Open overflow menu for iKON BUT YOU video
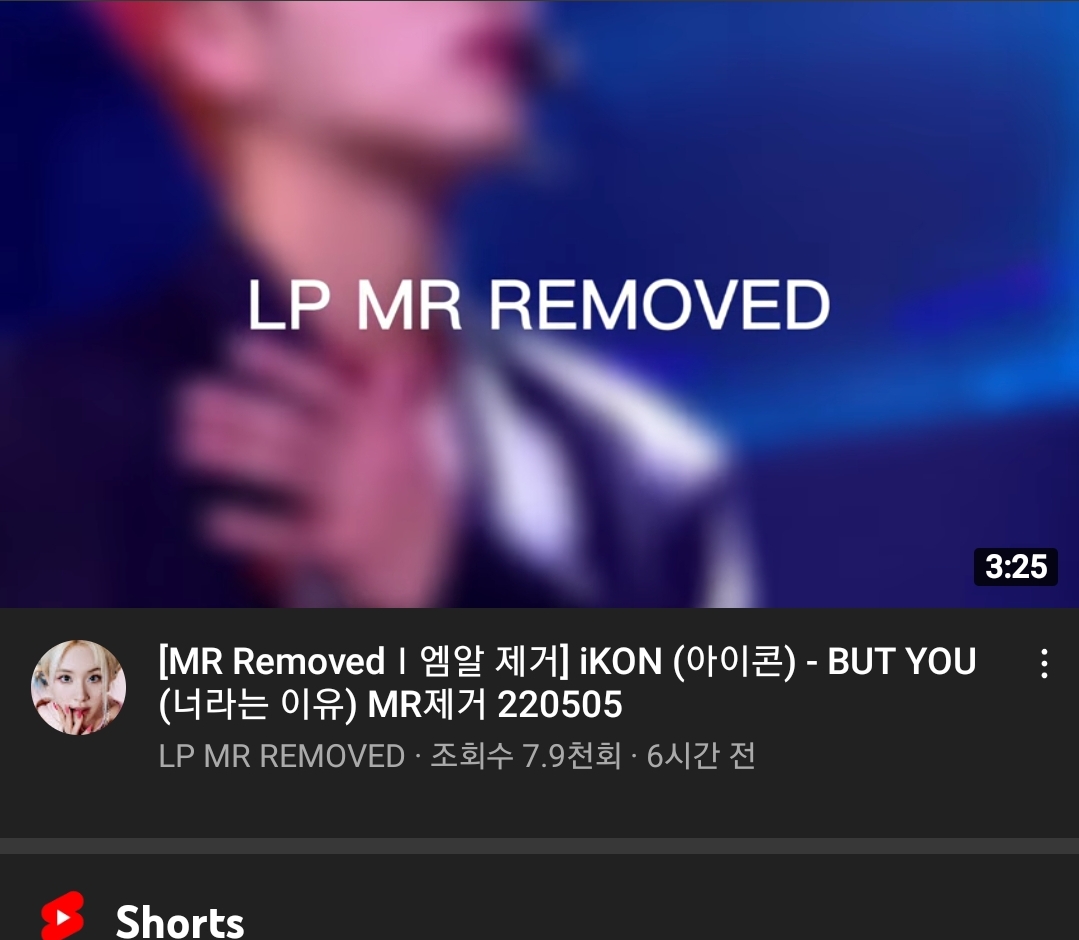 pyautogui.click(x=1044, y=664)
